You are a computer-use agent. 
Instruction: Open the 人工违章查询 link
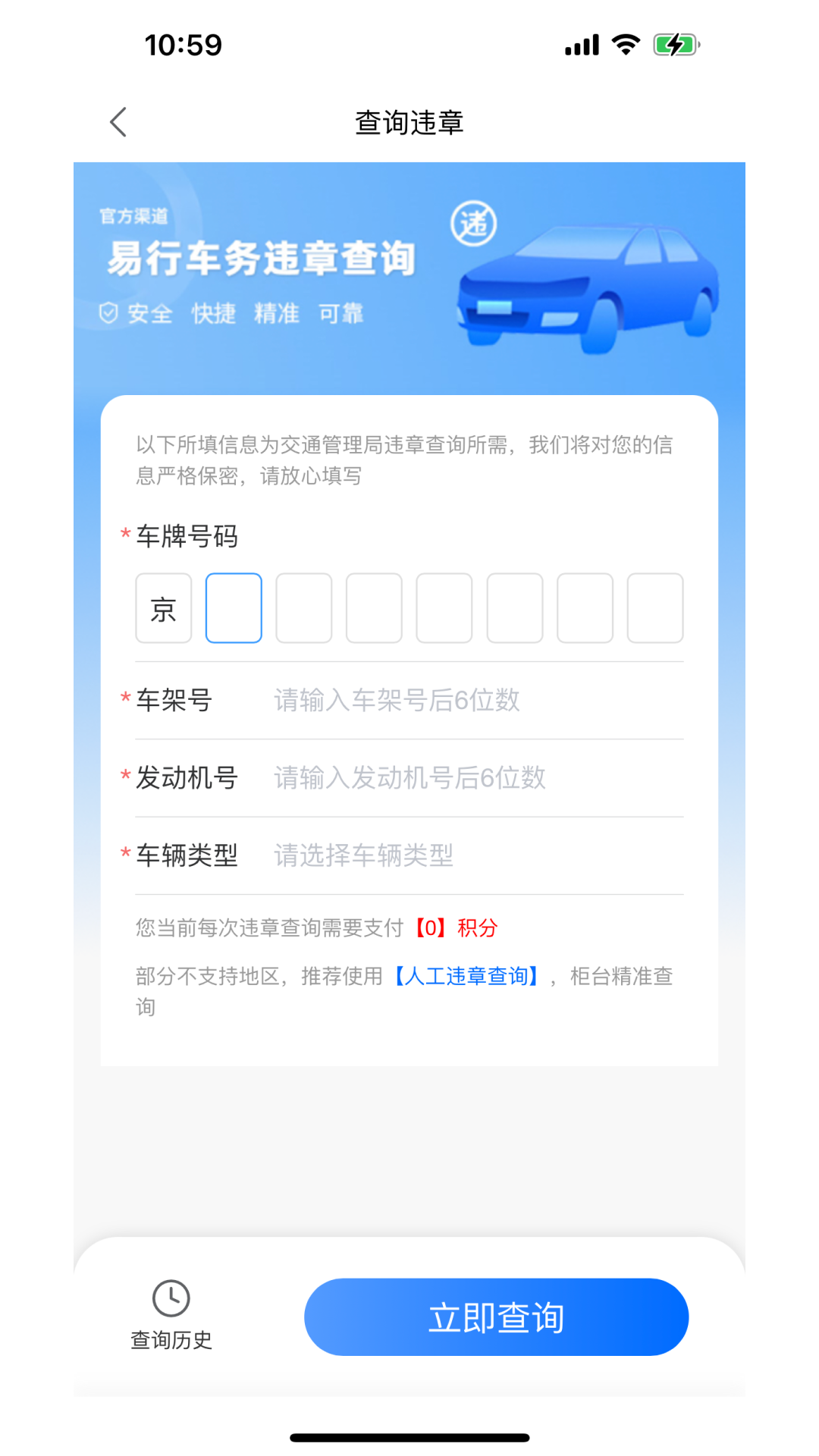[x=466, y=976]
